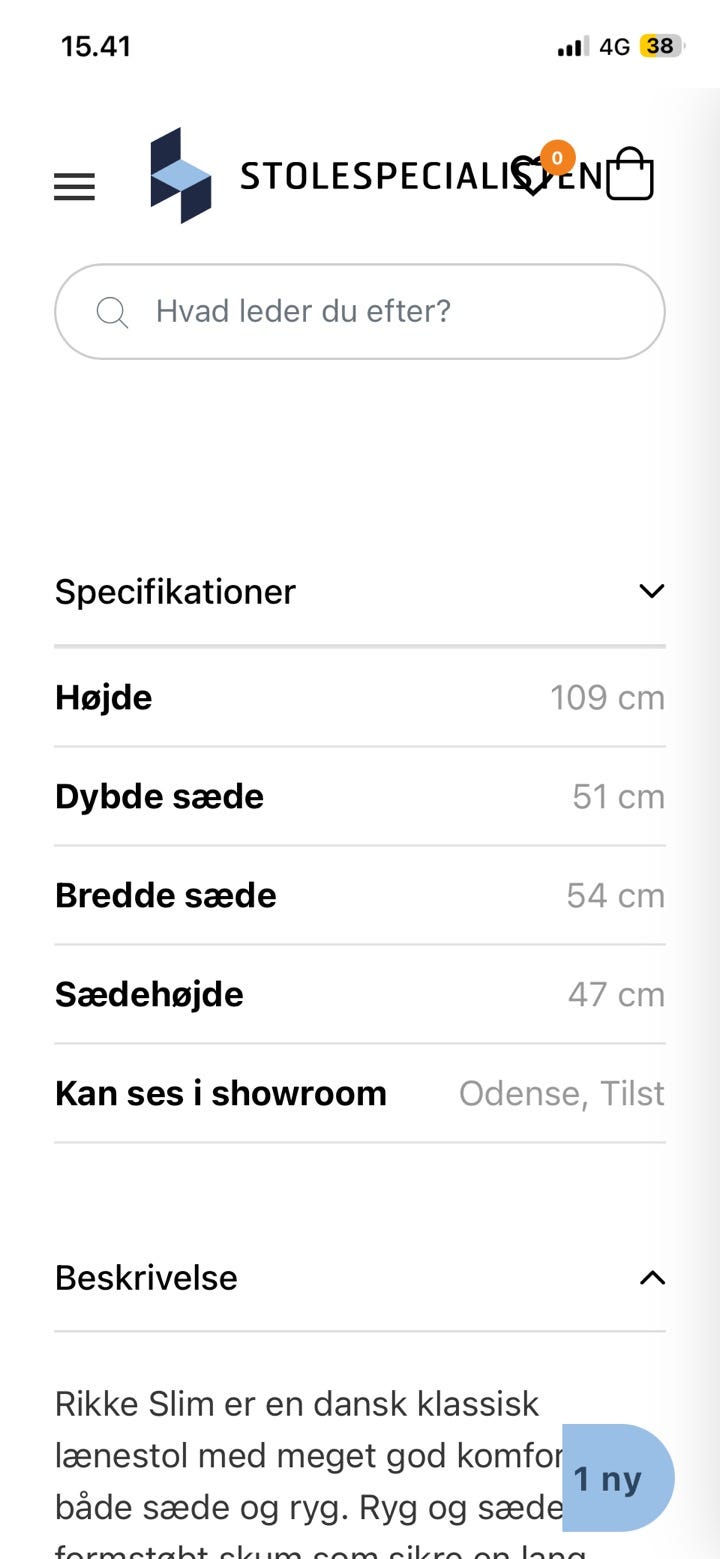This screenshot has width=720, height=1559.
Task: Select the Højde specification row
Action: pyautogui.click(x=360, y=697)
